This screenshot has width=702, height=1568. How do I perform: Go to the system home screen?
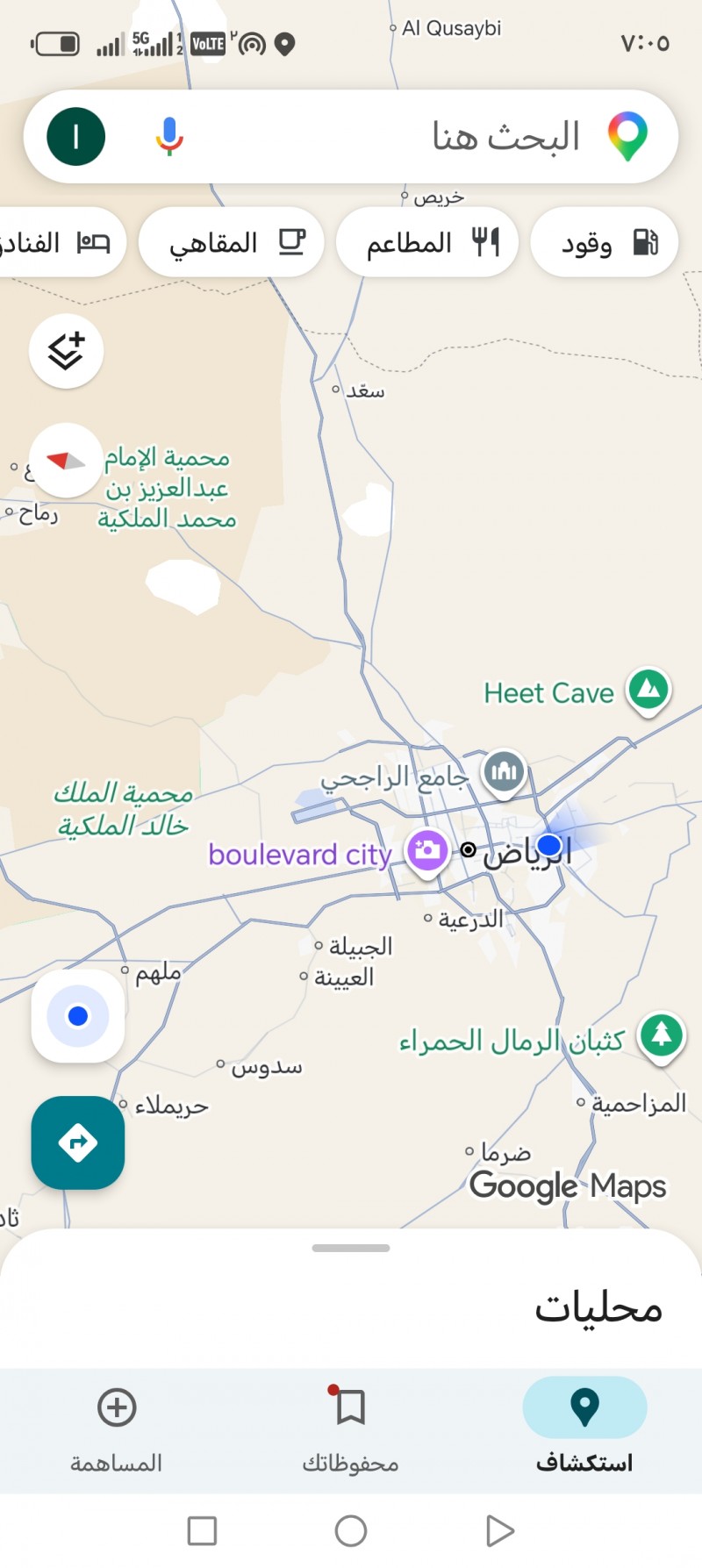pos(351,1531)
